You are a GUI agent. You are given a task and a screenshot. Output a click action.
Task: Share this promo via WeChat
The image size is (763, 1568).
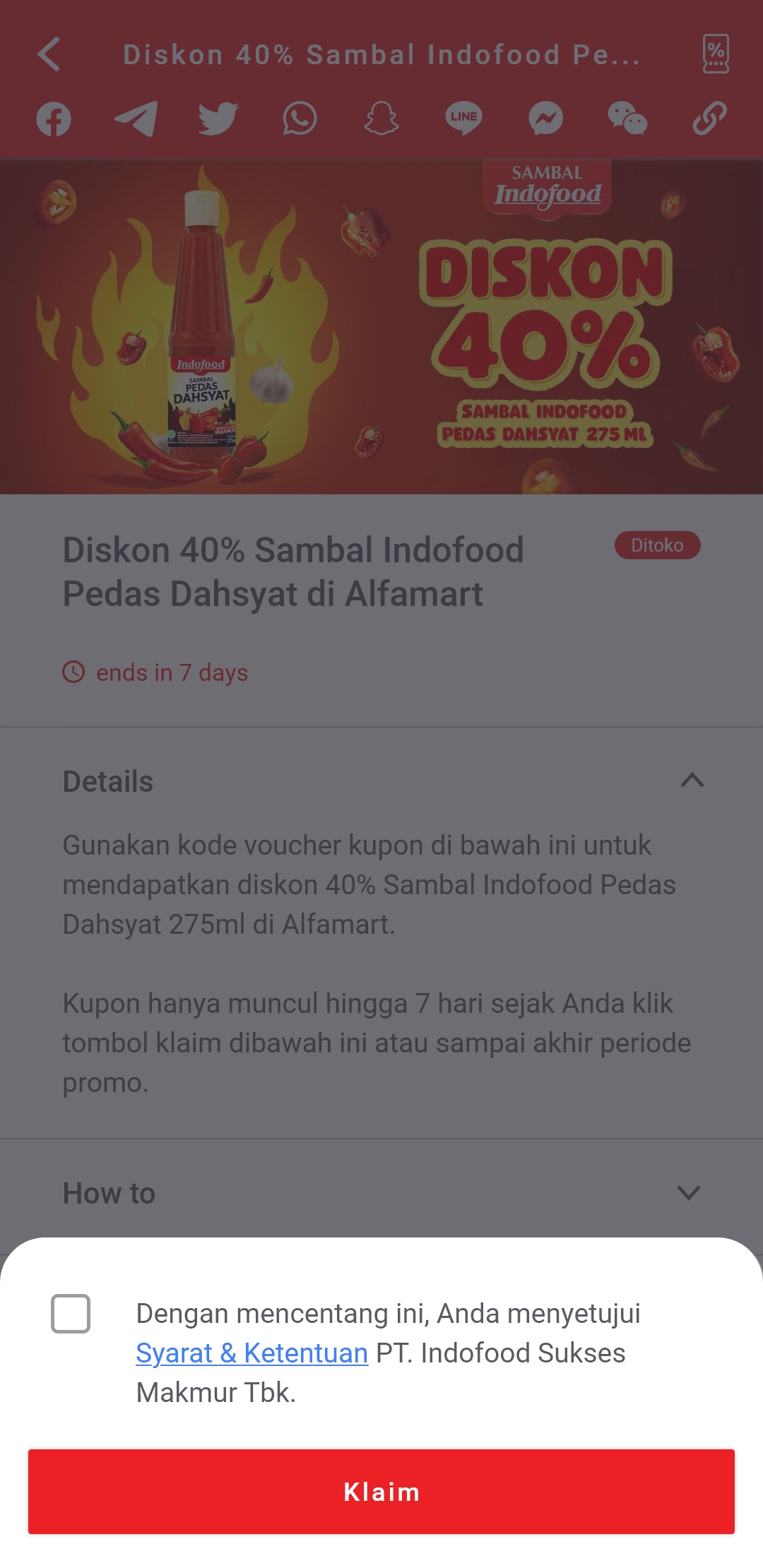[x=627, y=119]
